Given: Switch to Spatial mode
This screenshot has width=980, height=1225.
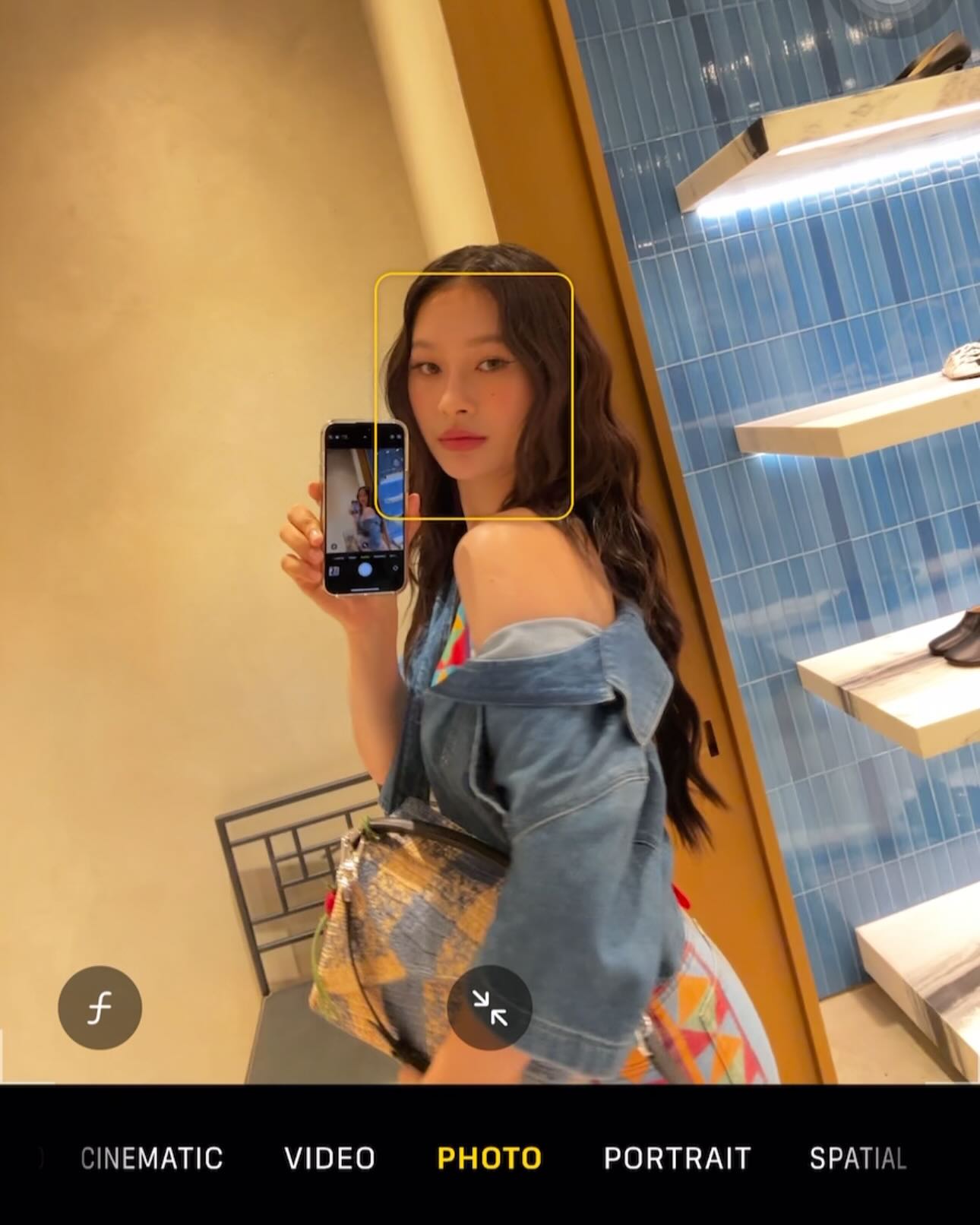Looking at the screenshot, I should click(x=858, y=1158).
